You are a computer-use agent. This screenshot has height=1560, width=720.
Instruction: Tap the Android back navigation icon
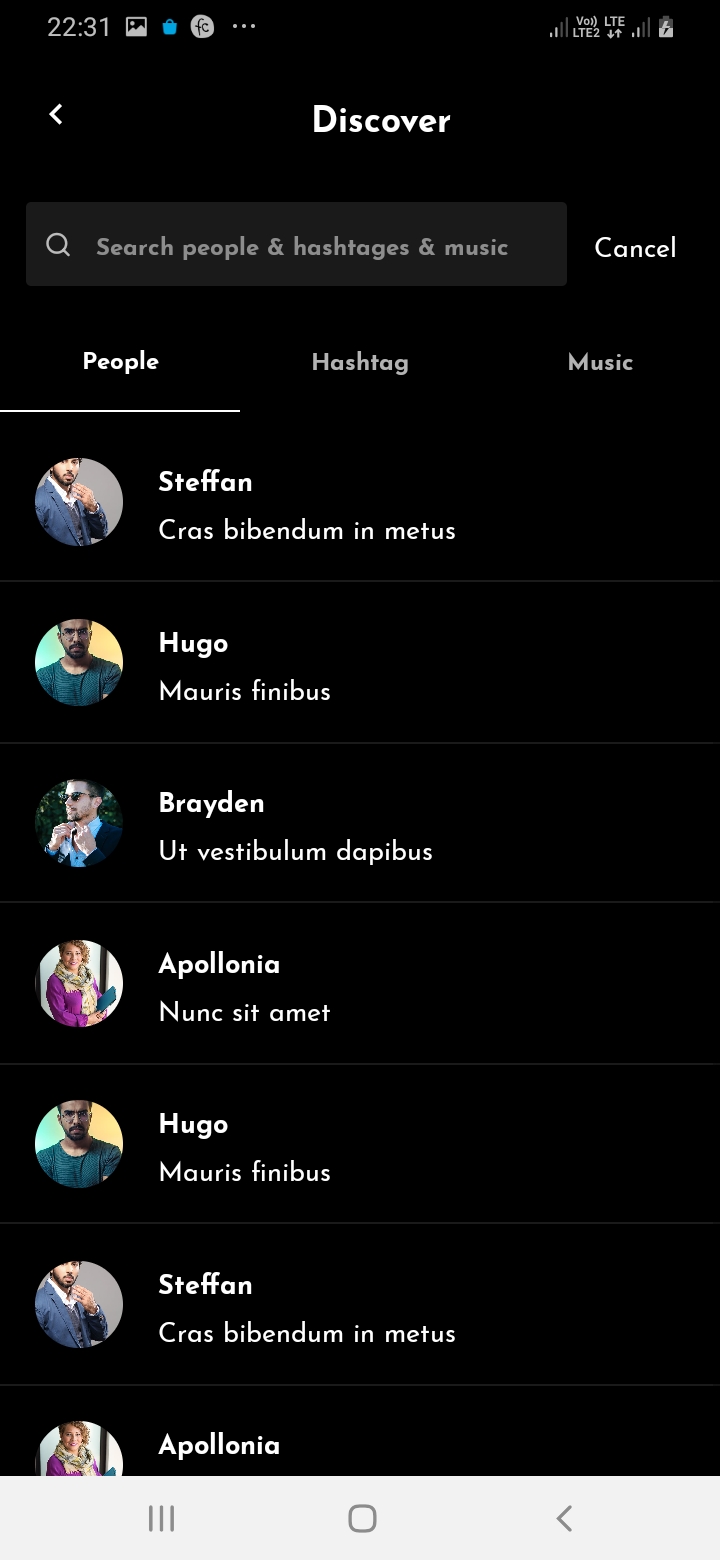[563, 1517]
